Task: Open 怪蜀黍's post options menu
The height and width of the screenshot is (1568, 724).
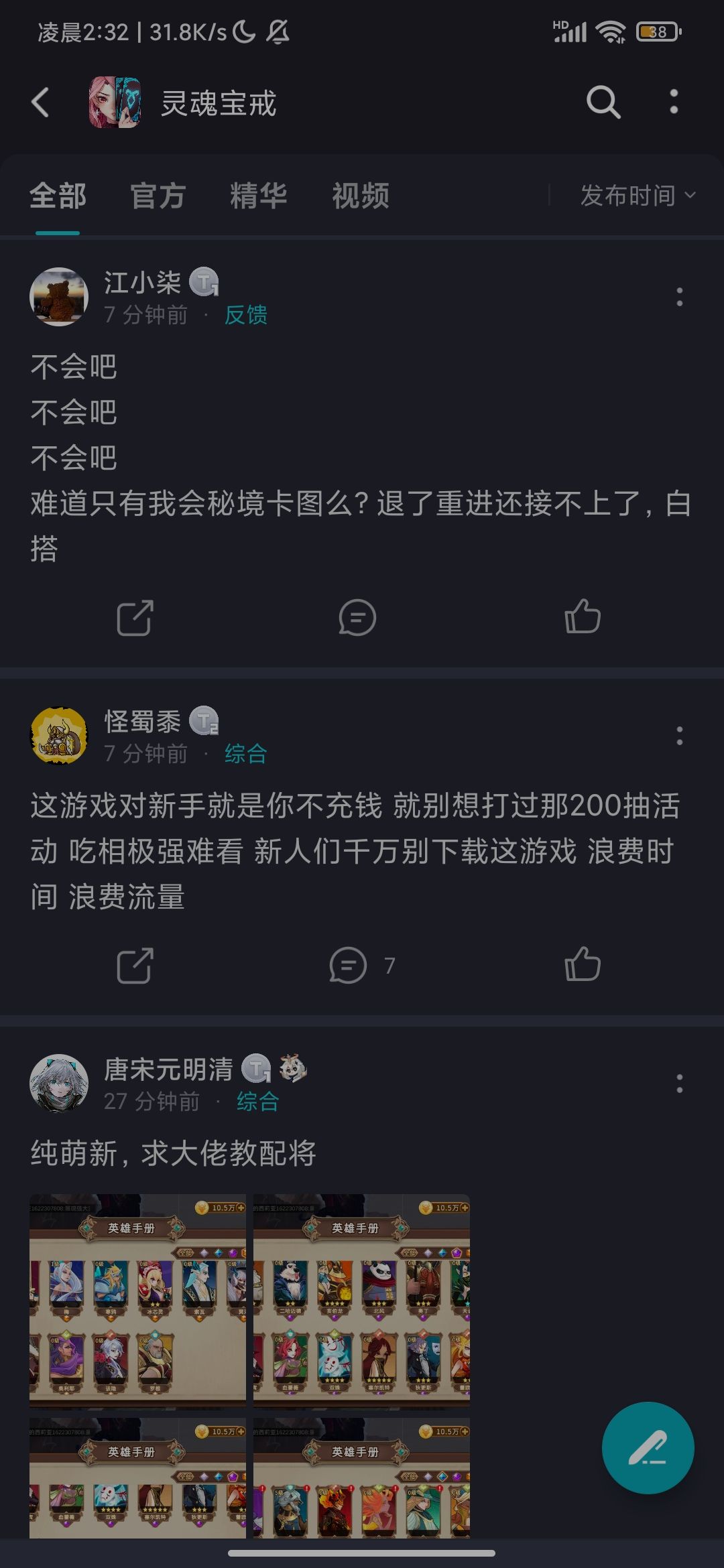Action: click(680, 736)
